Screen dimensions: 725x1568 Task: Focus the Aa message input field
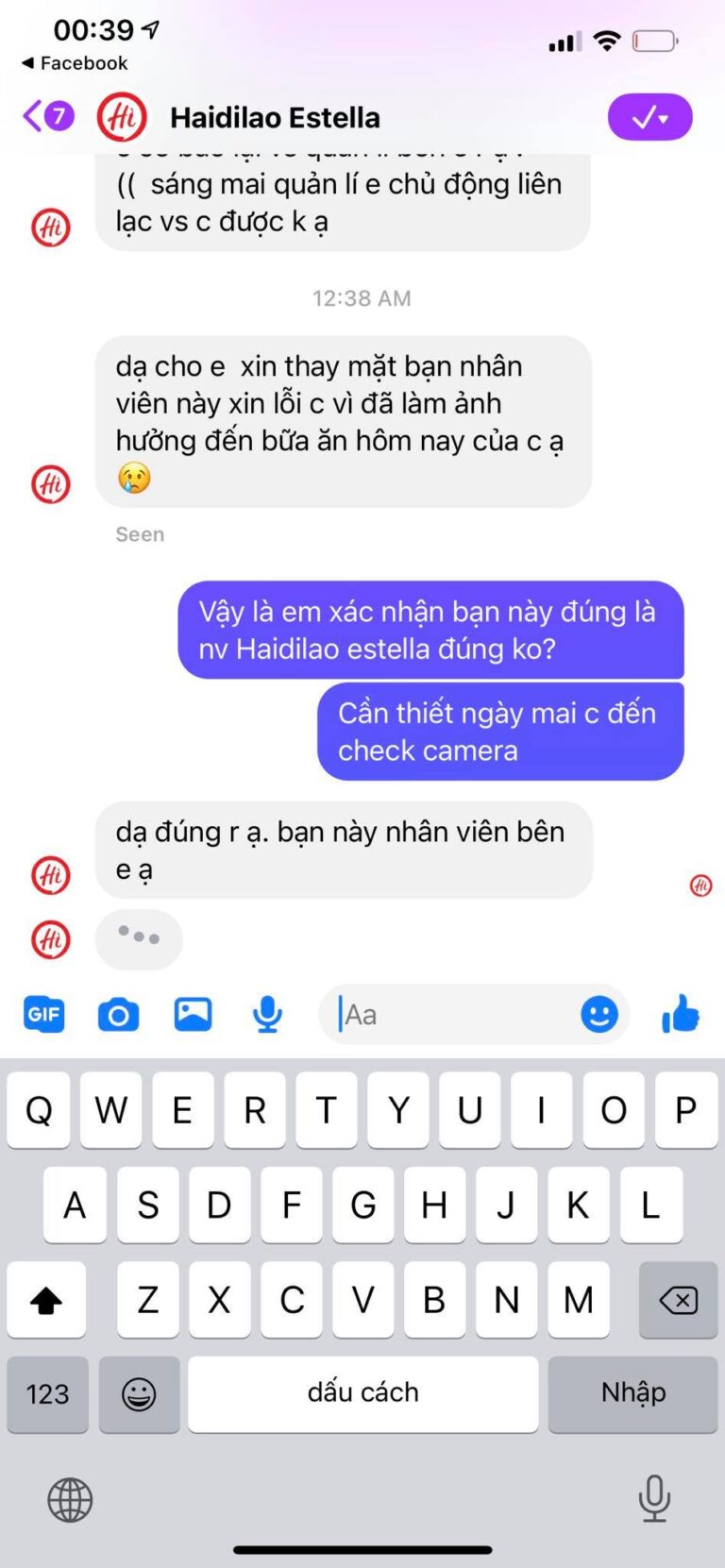[453, 1015]
